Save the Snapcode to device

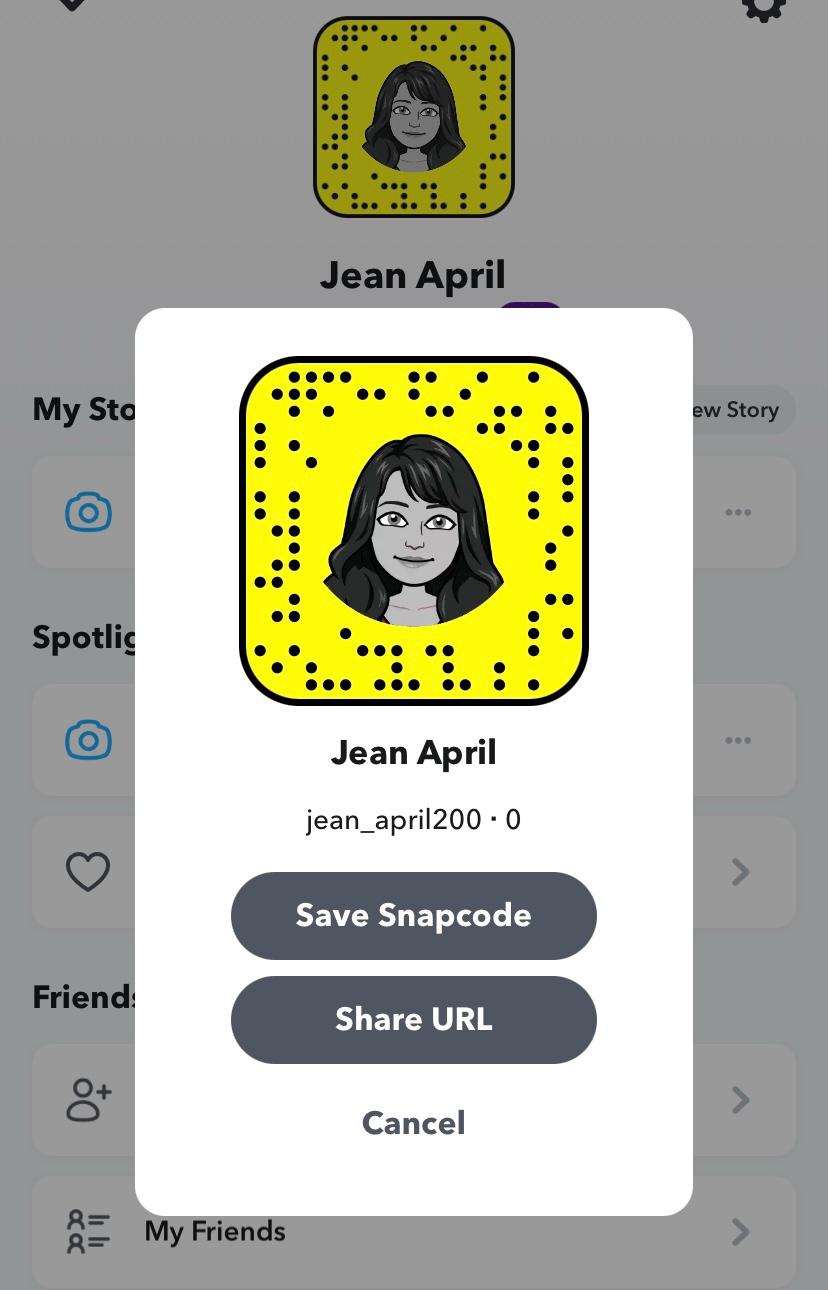click(413, 915)
